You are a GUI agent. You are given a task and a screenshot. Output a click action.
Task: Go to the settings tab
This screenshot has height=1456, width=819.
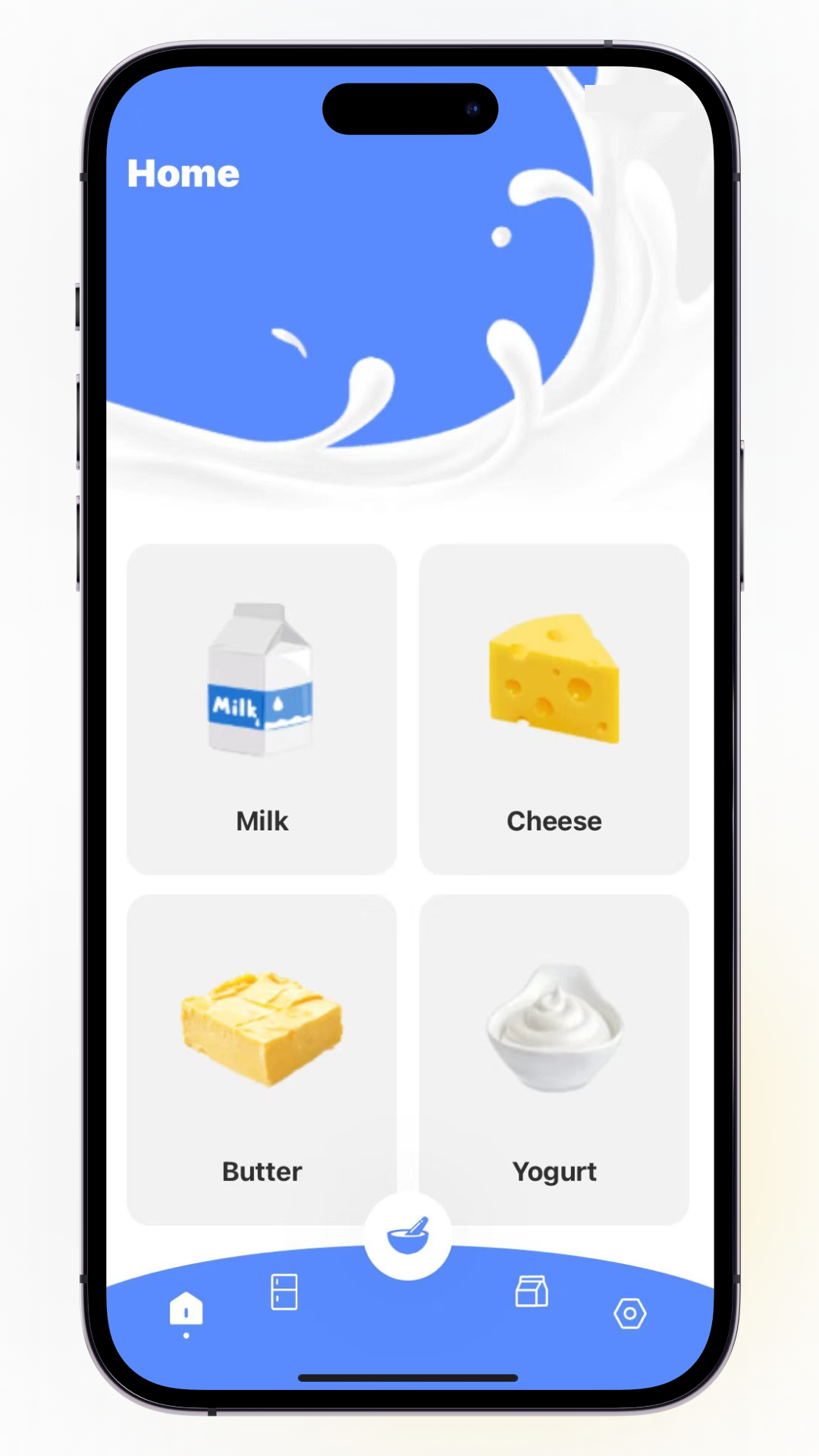click(629, 1313)
